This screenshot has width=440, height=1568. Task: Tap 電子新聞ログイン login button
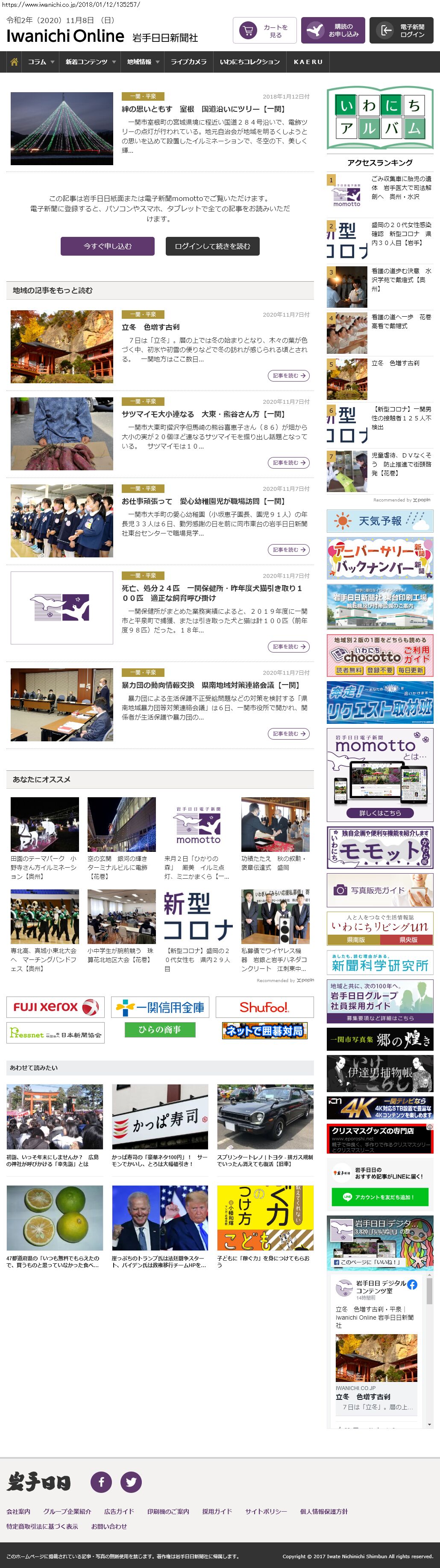point(402,30)
